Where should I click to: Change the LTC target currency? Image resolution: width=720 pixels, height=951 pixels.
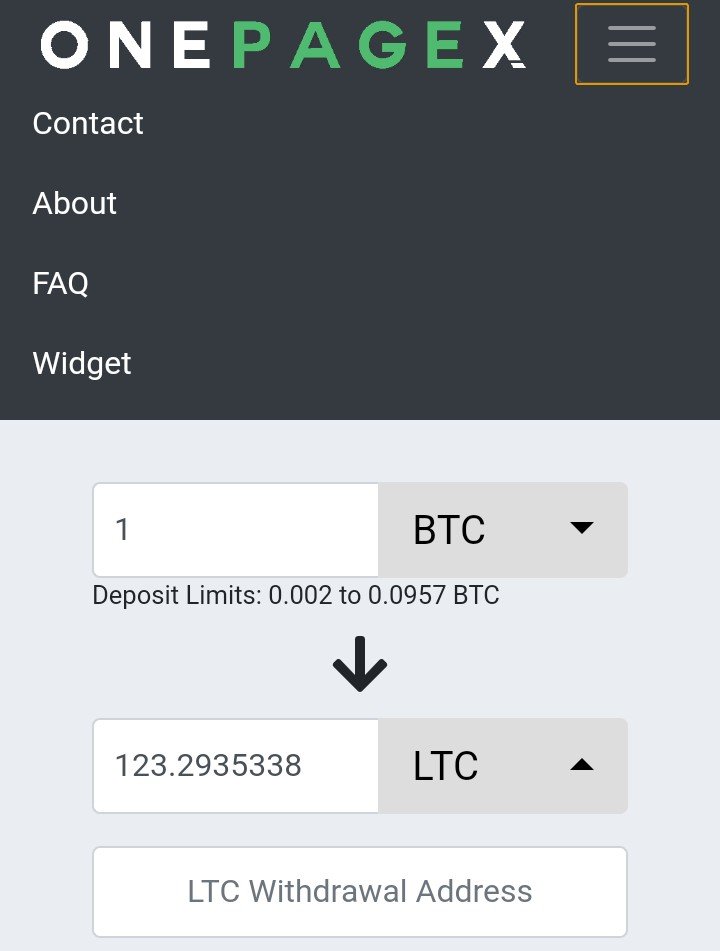pos(502,766)
